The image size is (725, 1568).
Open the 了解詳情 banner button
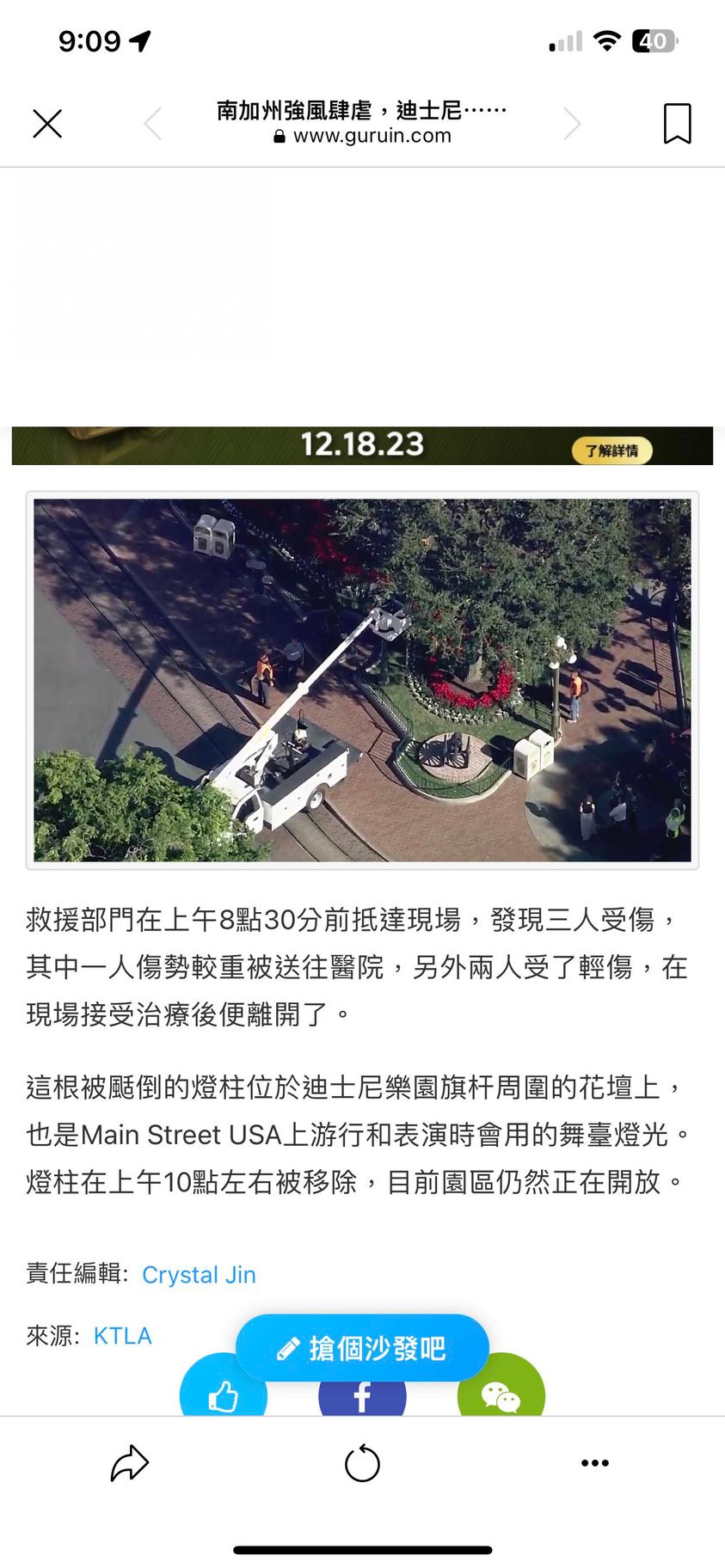[x=611, y=450]
